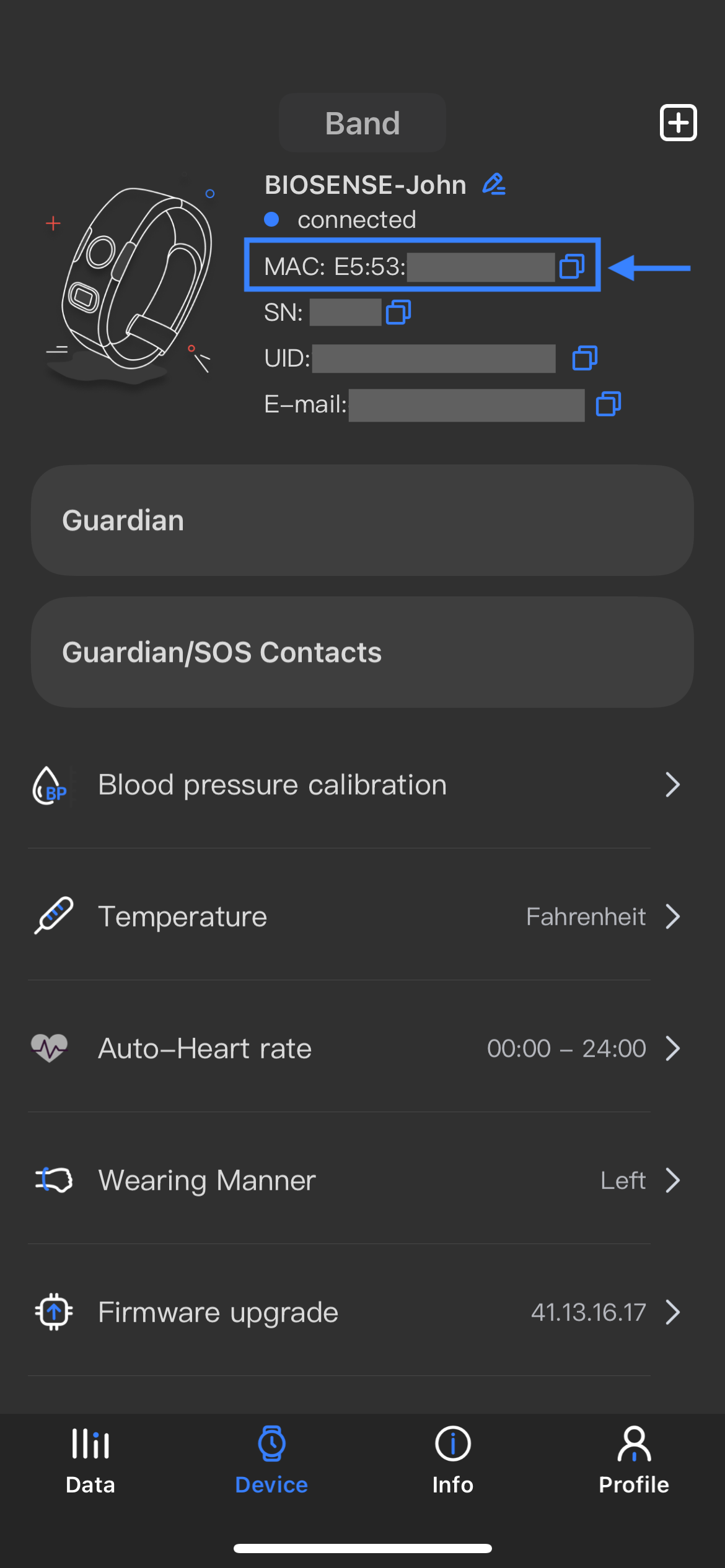Copy the MAC address
Image resolution: width=725 pixels, height=1568 pixels.
[571, 266]
